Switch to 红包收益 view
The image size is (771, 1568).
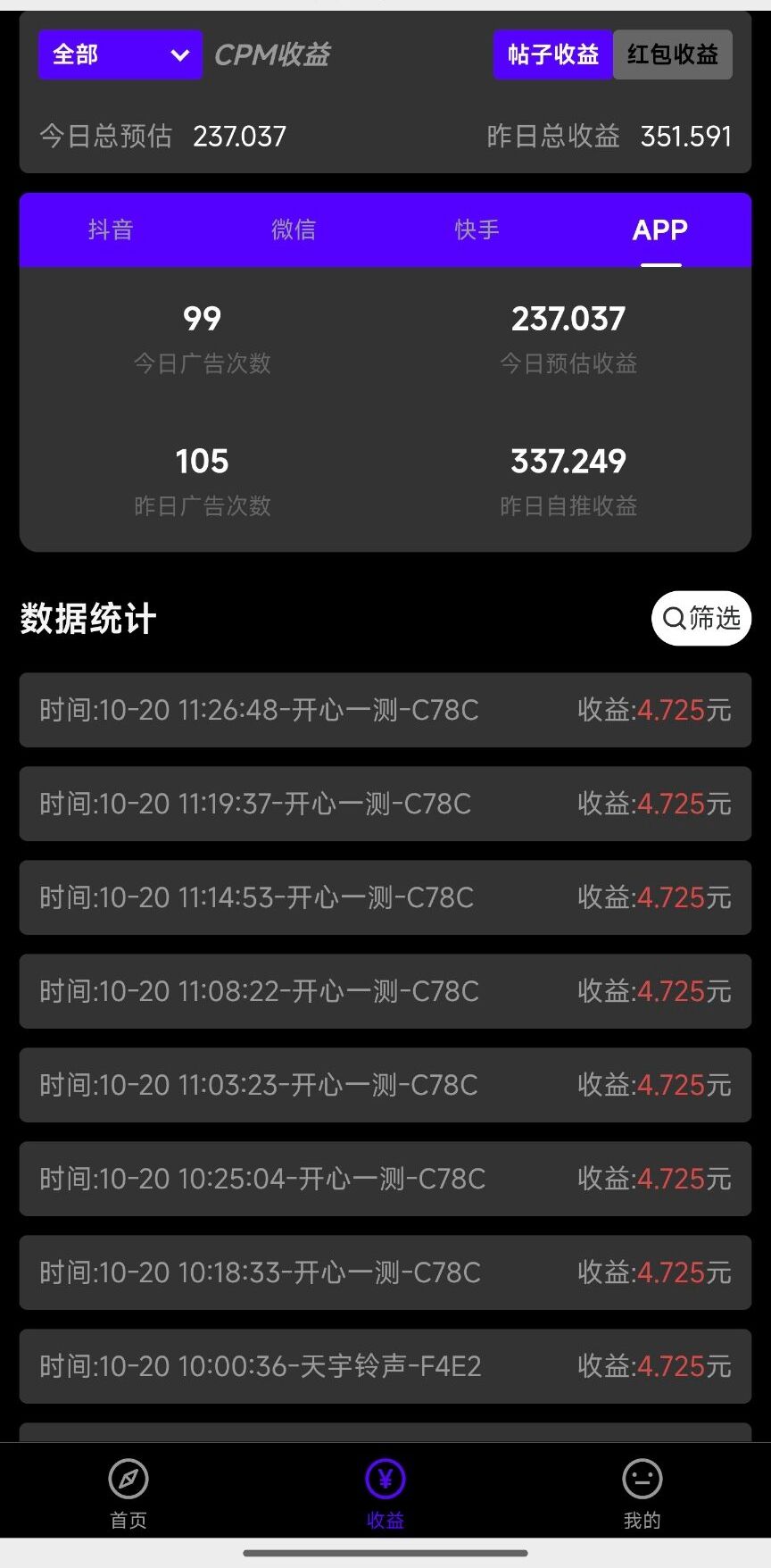(x=673, y=55)
